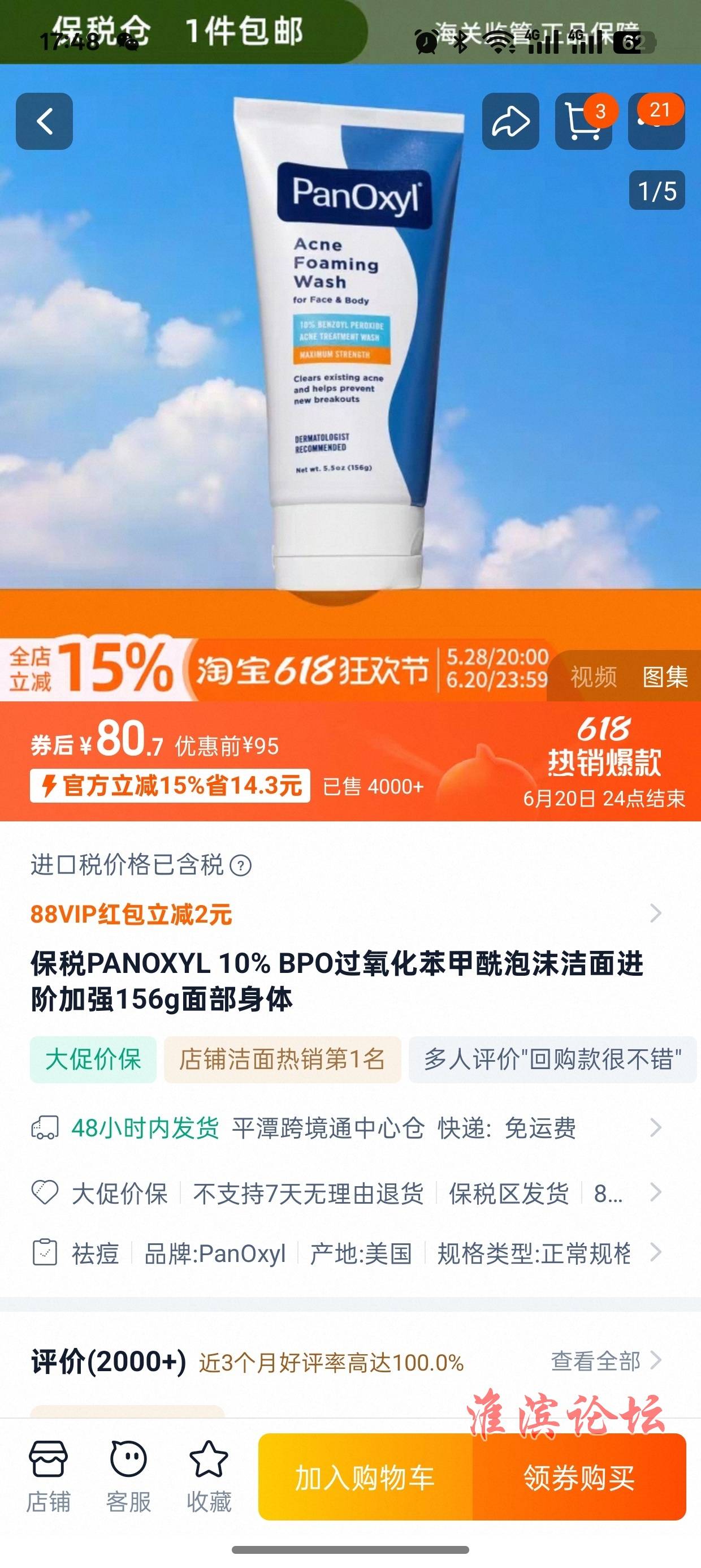Tap the import tax help question mark
This screenshot has height=1568, width=701.
241,865
